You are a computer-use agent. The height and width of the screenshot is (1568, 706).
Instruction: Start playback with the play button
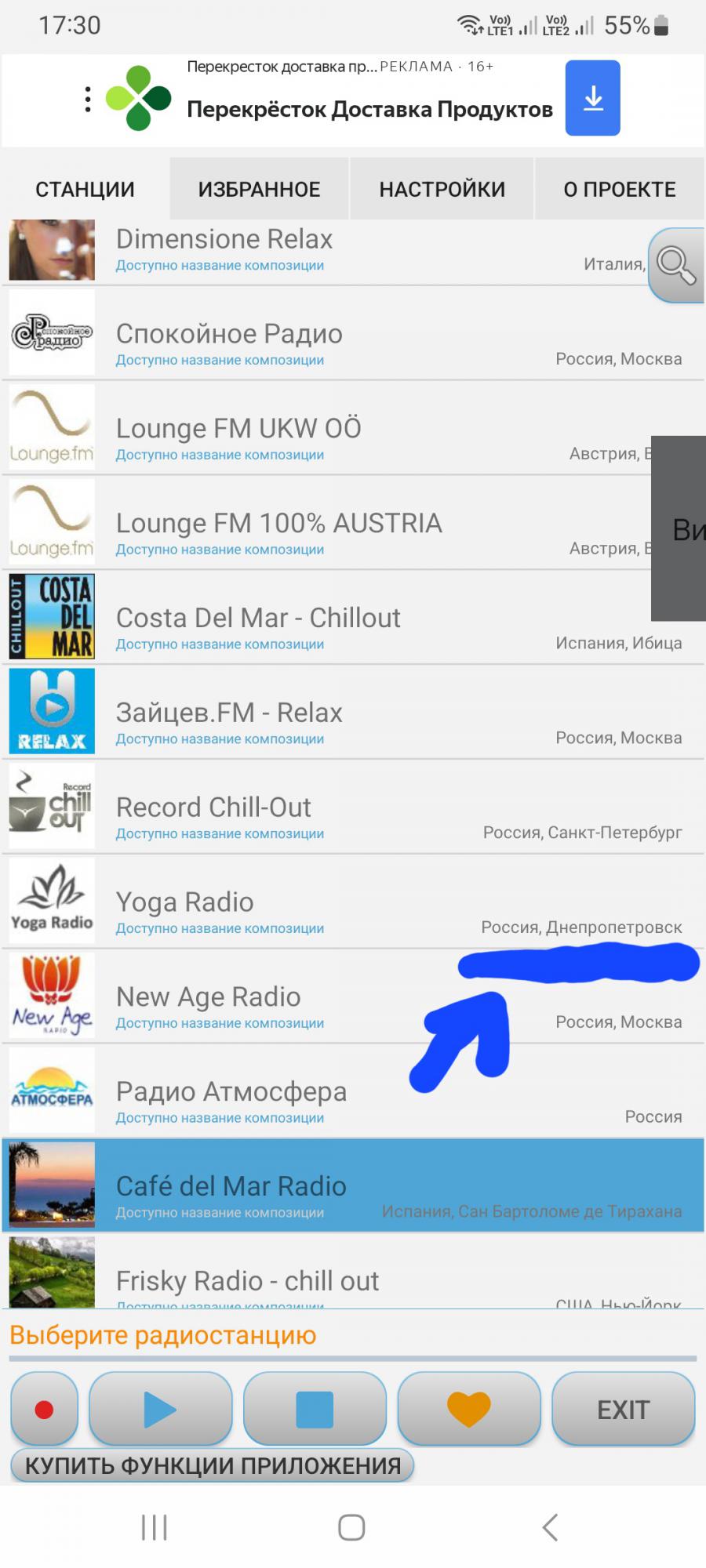click(160, 1410)
